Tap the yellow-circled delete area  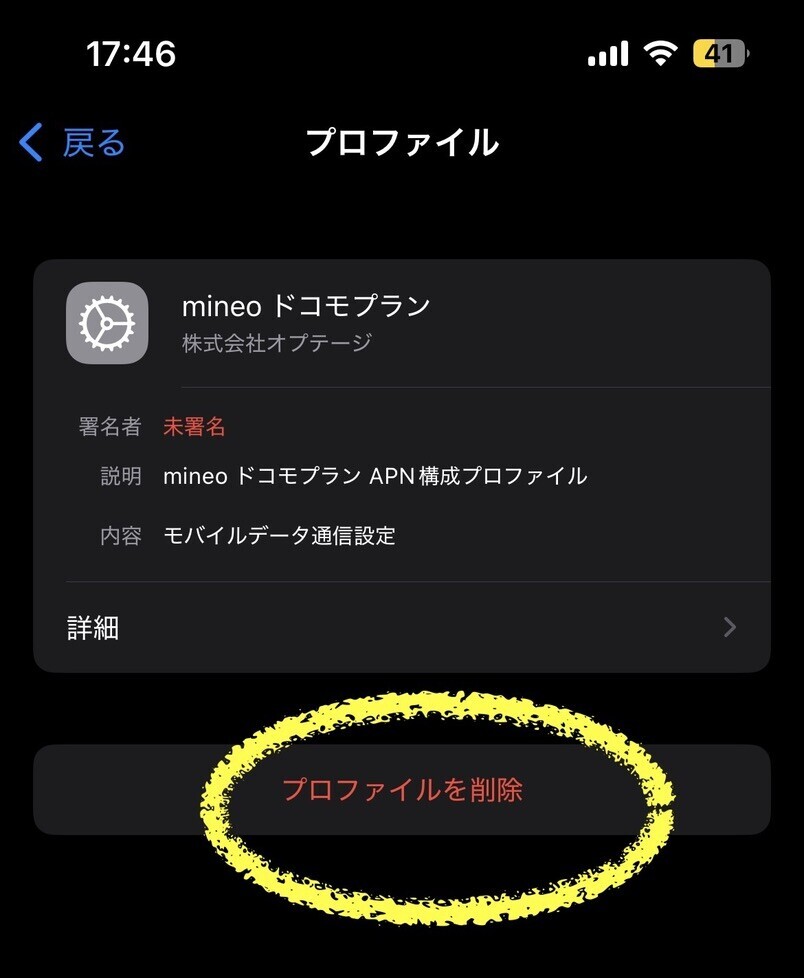pos(402,789)
